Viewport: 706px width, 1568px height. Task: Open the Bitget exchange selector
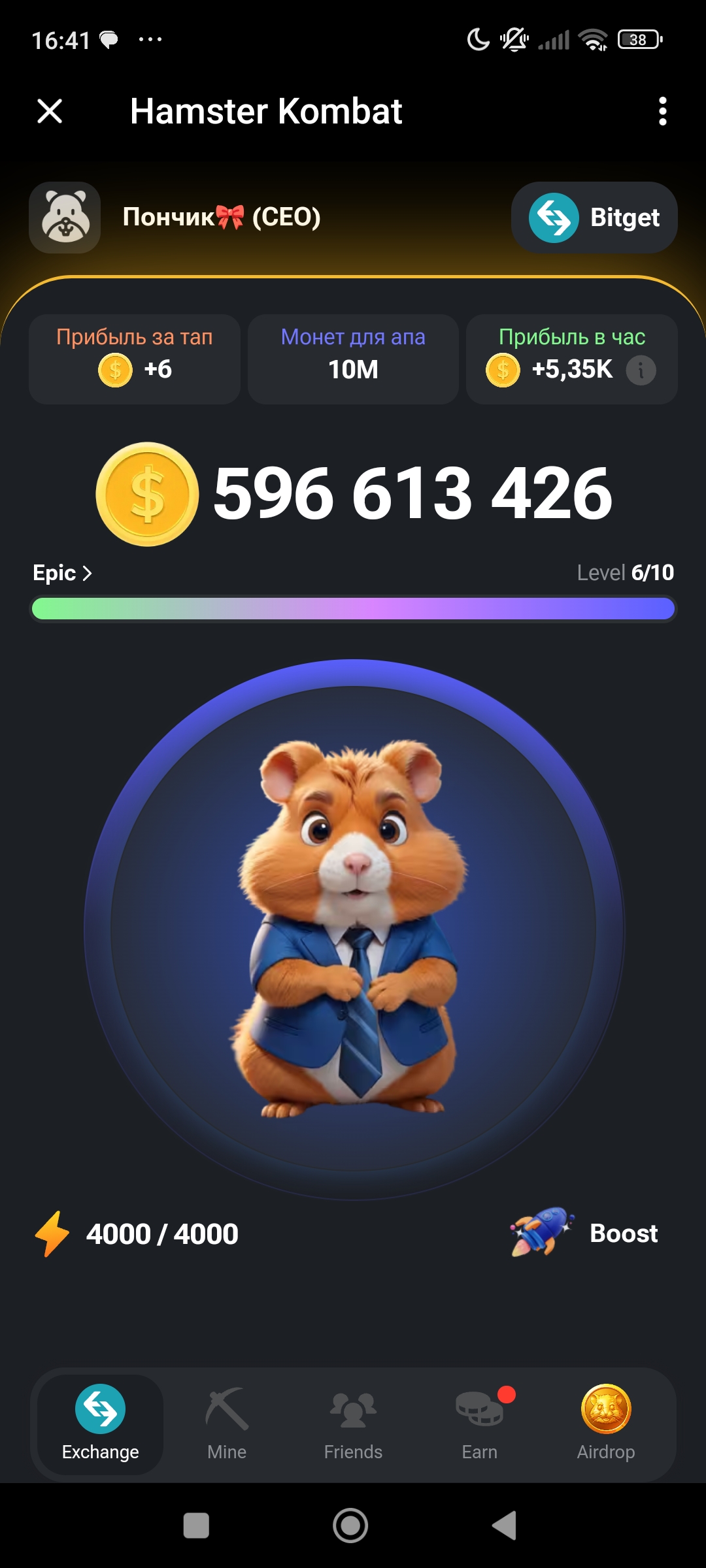tap(594, 218)
